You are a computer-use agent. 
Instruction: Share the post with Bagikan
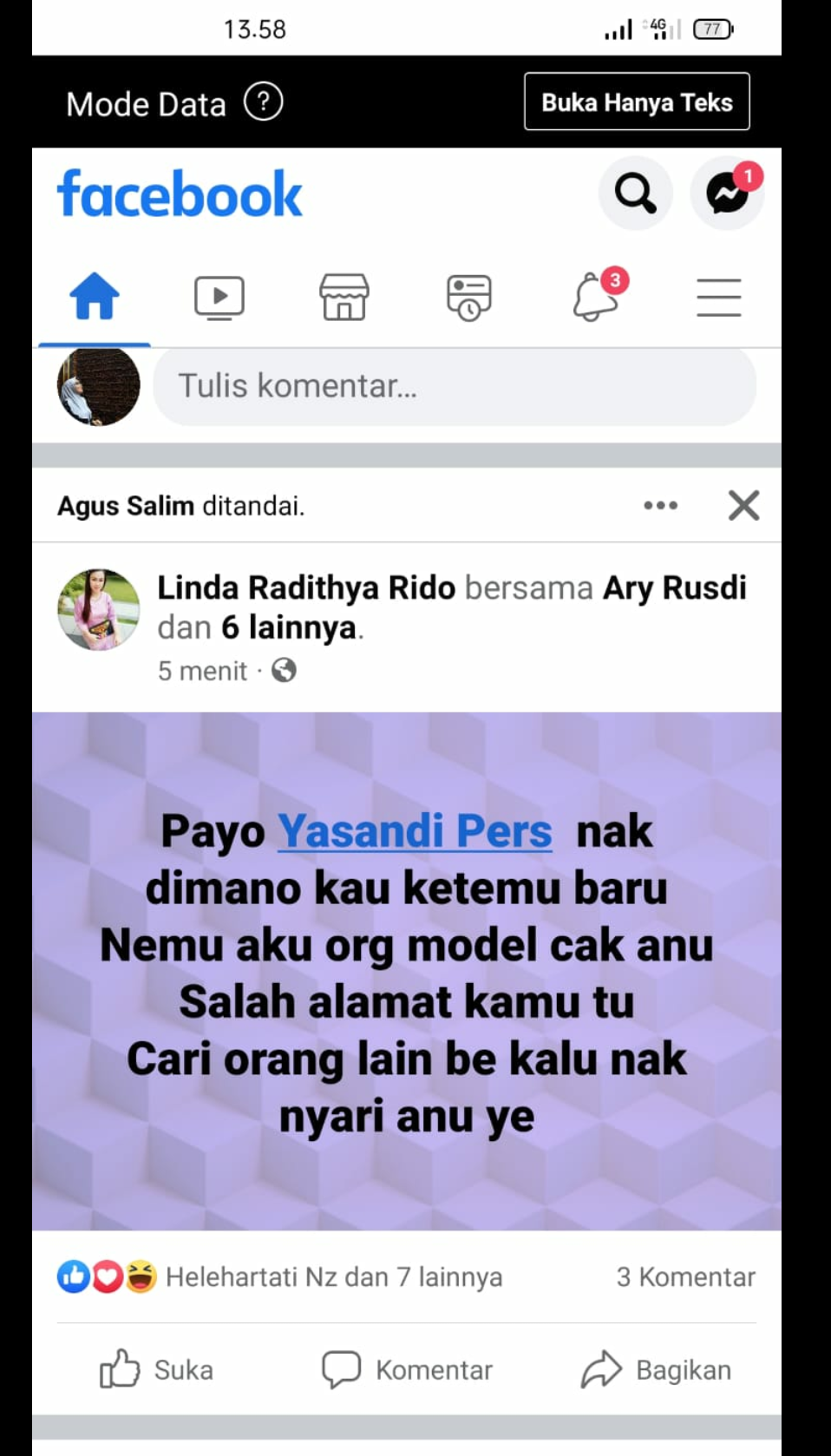pos(657,1370)
